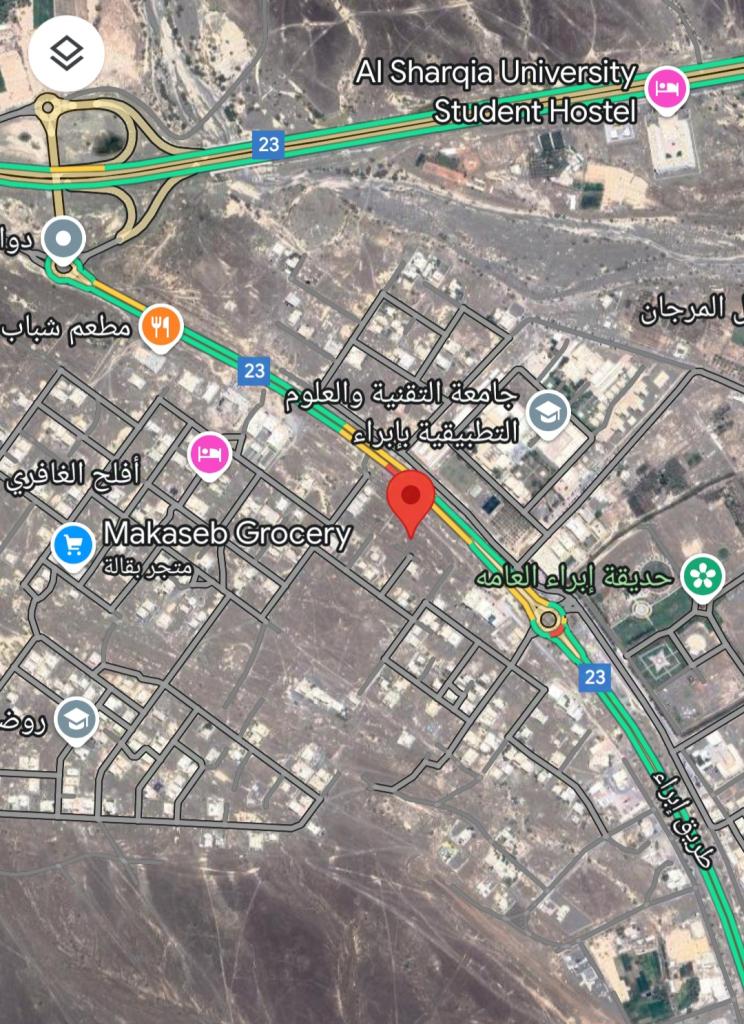This screenshot has width=744, height=1024.
Task: Select the Al Sharqia University Student Hostel marker
Action: (x=664, y=89)
